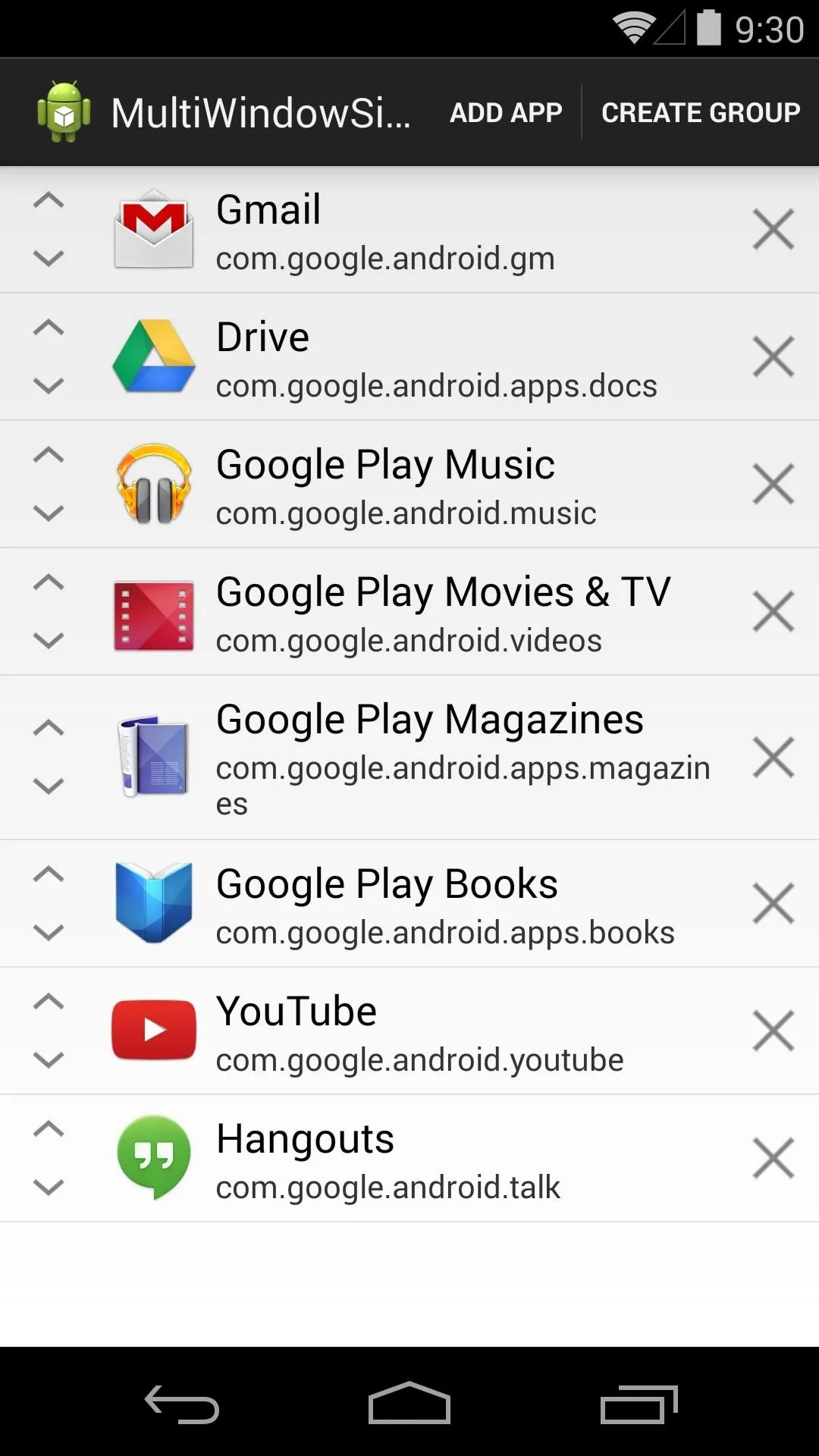Remove YouTube with its X
The height and width of the screenshot is (1456, 819).
point(773,1031)
